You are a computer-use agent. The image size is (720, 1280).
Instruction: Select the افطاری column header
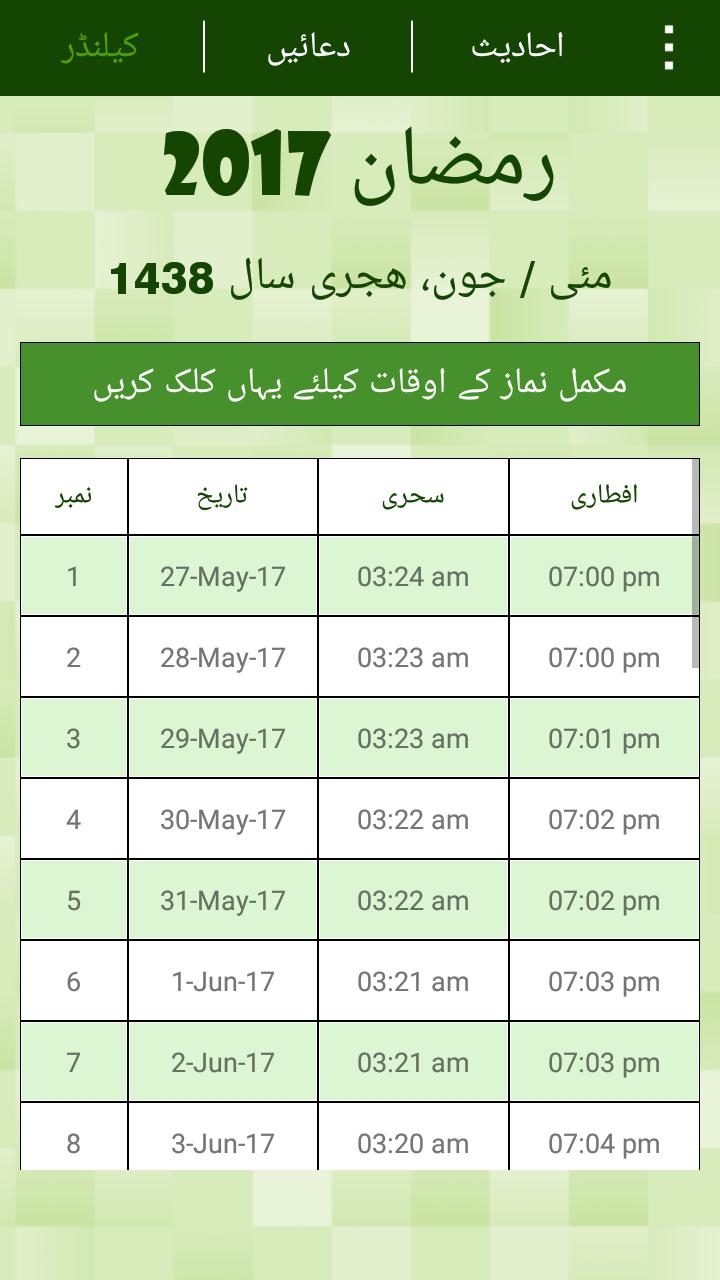(605, 494)
